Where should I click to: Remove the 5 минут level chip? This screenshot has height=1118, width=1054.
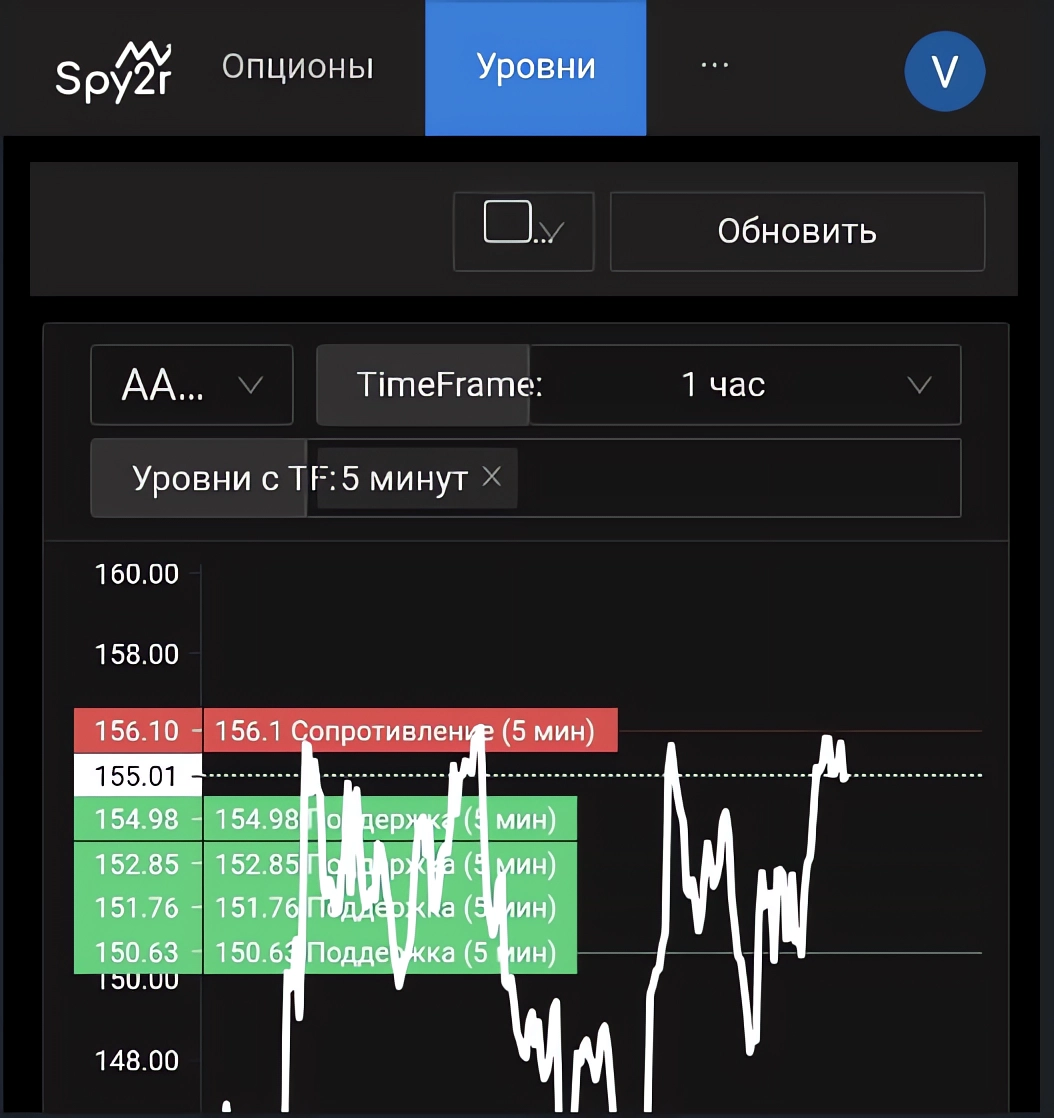491,477
